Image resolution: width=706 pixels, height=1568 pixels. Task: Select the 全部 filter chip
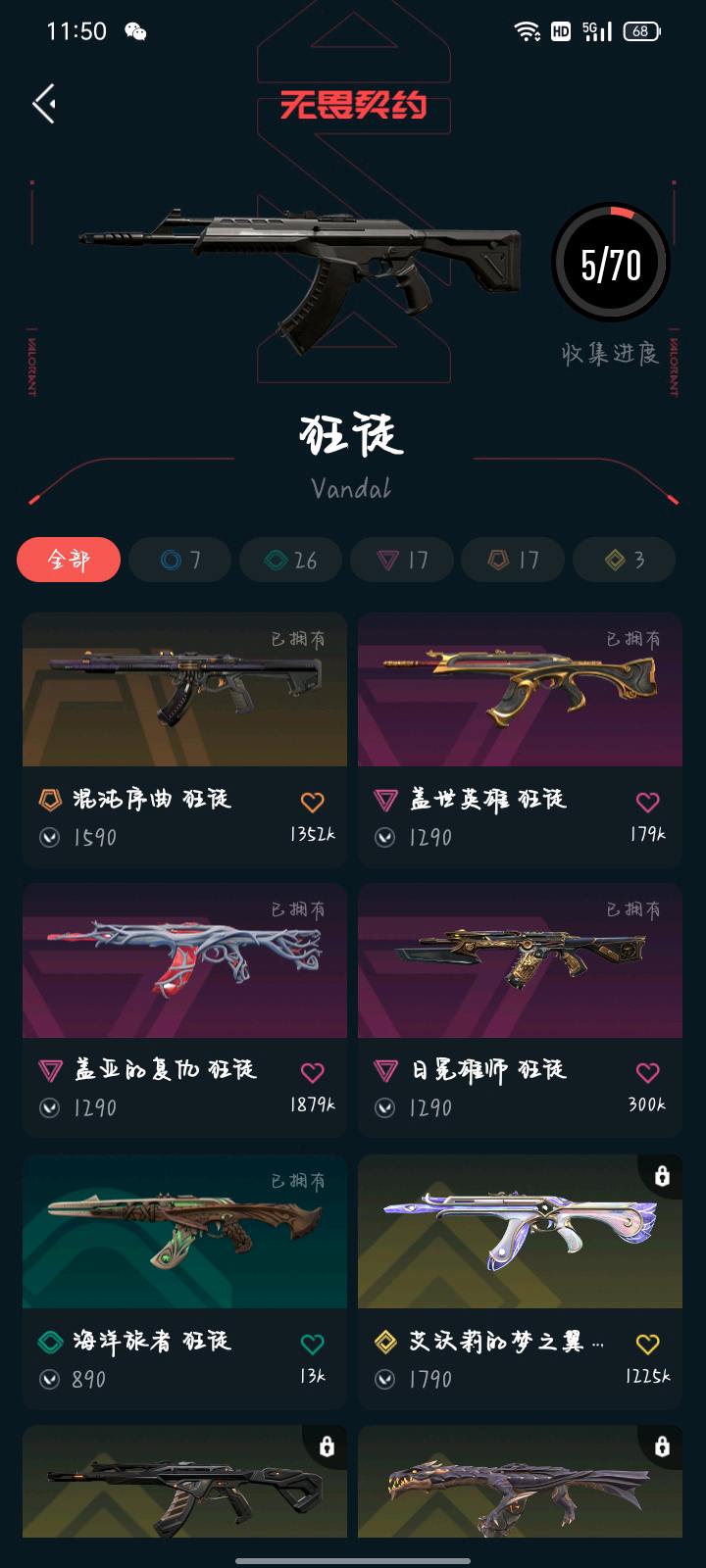click(69, 560)
